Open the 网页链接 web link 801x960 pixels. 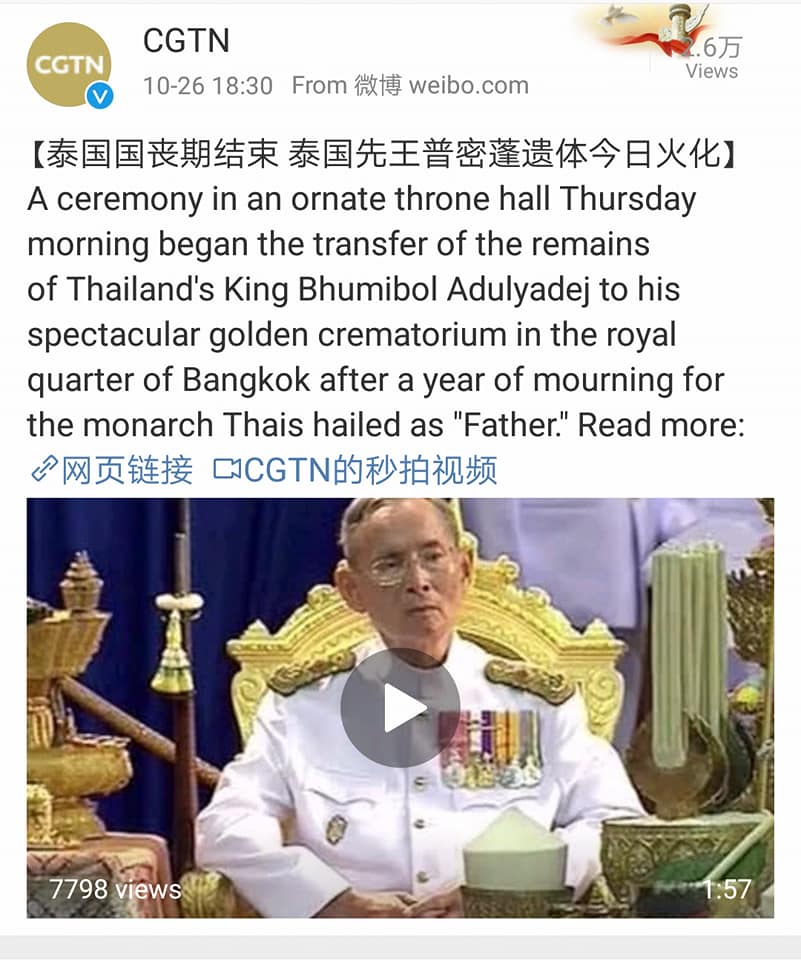(x=112, y=470)
